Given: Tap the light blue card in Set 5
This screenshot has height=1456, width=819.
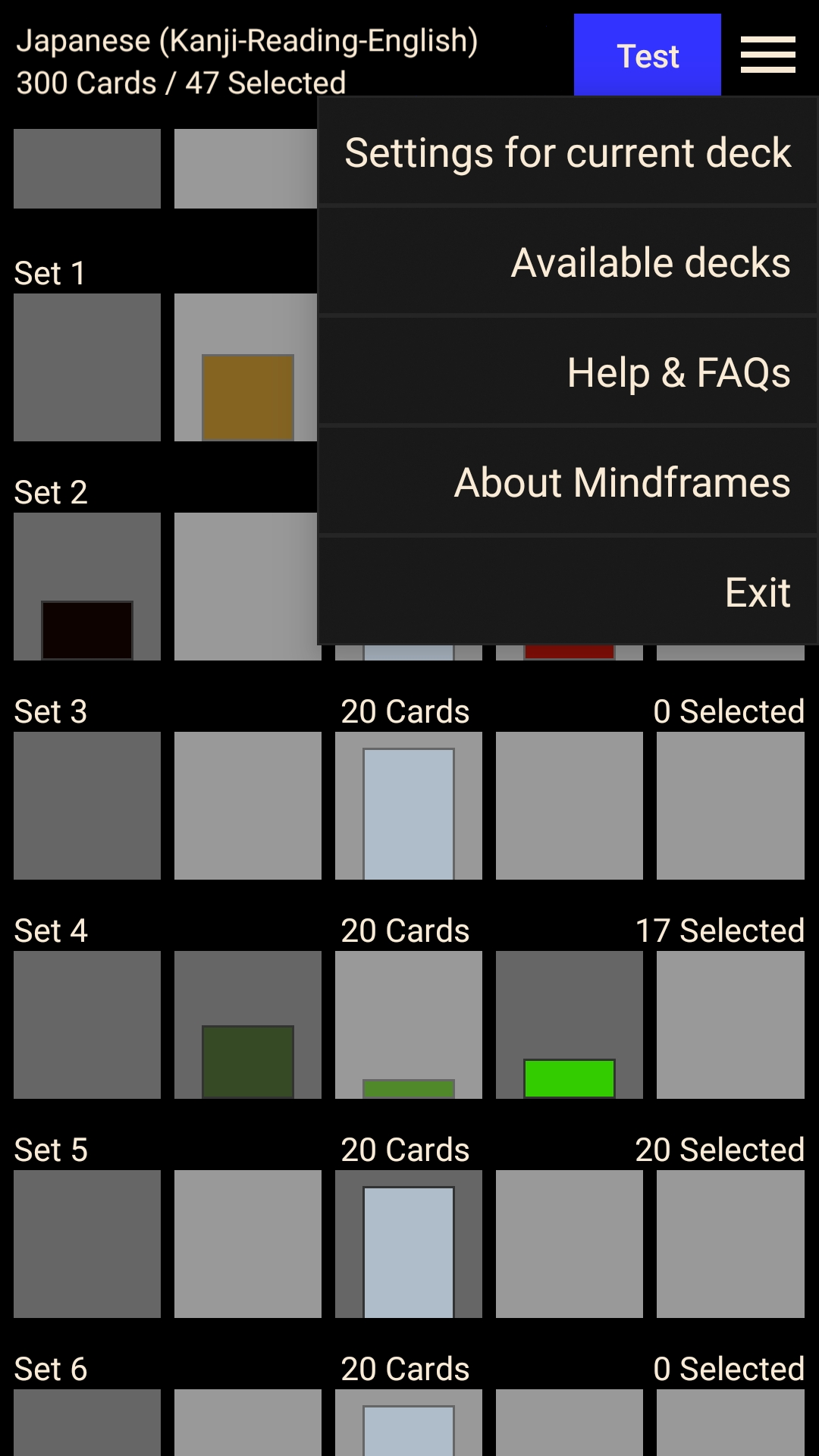Looking at the screenshot, I should (x=409, y=1252).
